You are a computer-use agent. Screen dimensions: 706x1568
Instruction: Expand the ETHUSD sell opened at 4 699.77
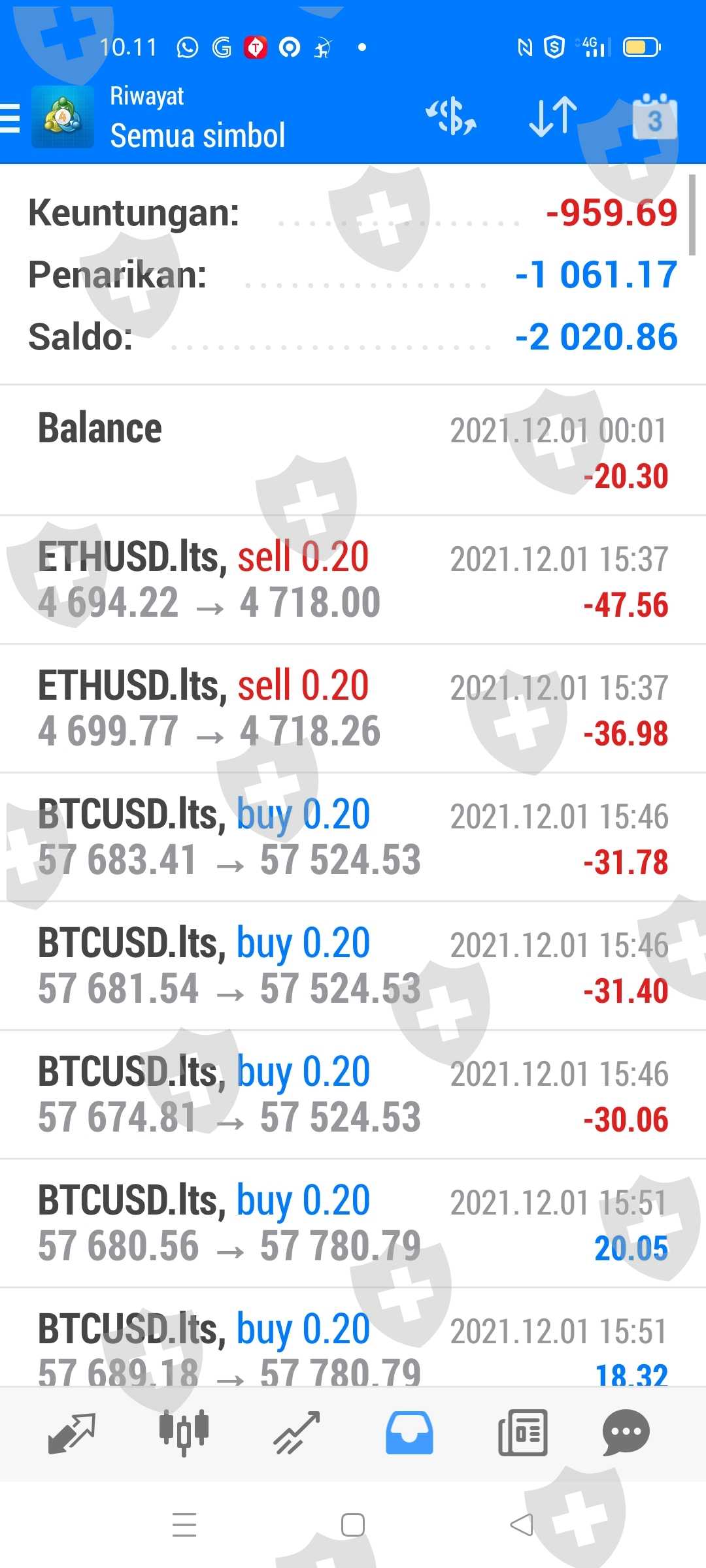tap(353, 708)
